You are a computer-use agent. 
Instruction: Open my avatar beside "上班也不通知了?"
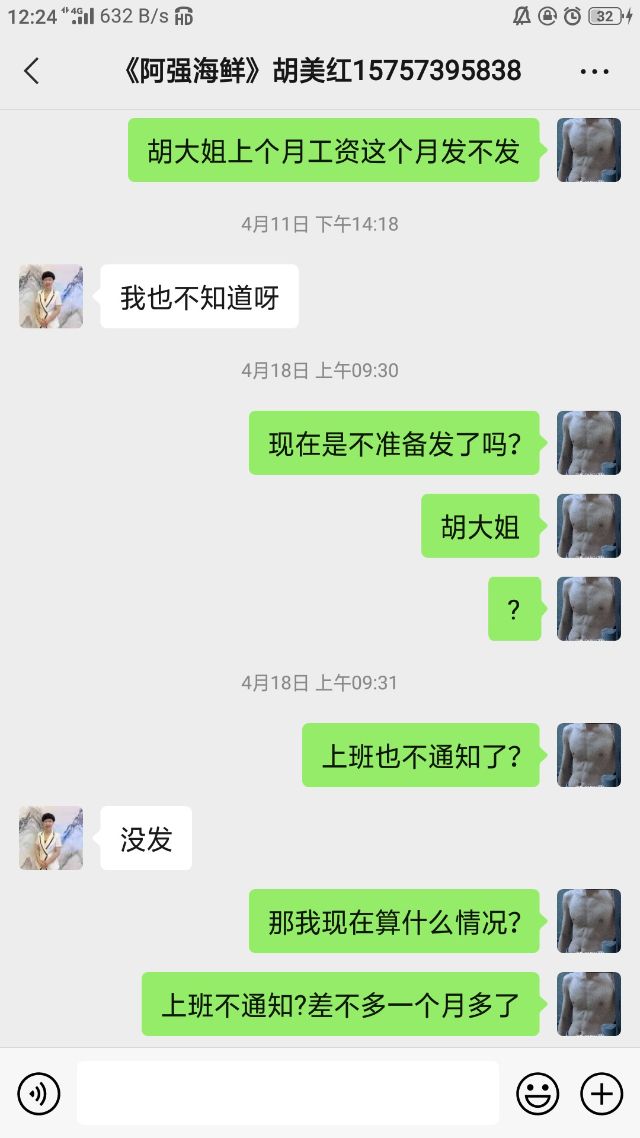(588, 755)
